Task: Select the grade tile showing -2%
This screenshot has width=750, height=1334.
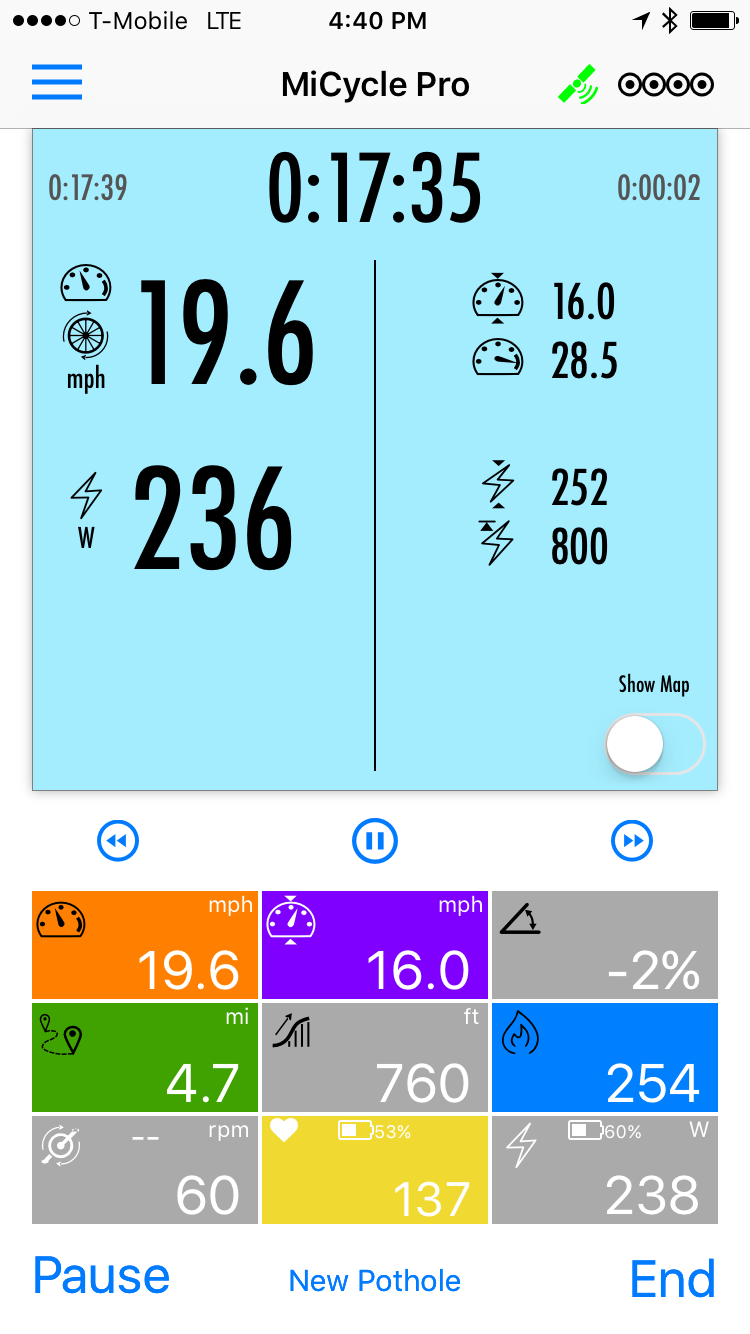Action: click(x=605, y=945)
